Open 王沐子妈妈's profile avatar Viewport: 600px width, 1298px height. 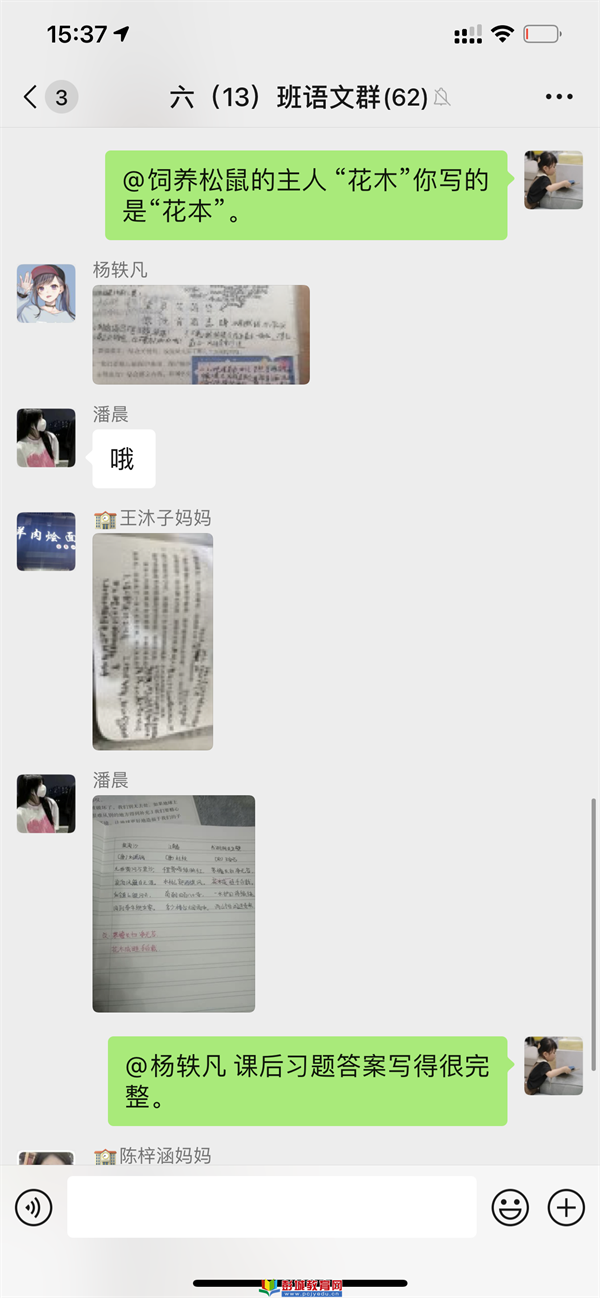click(46, 541)
